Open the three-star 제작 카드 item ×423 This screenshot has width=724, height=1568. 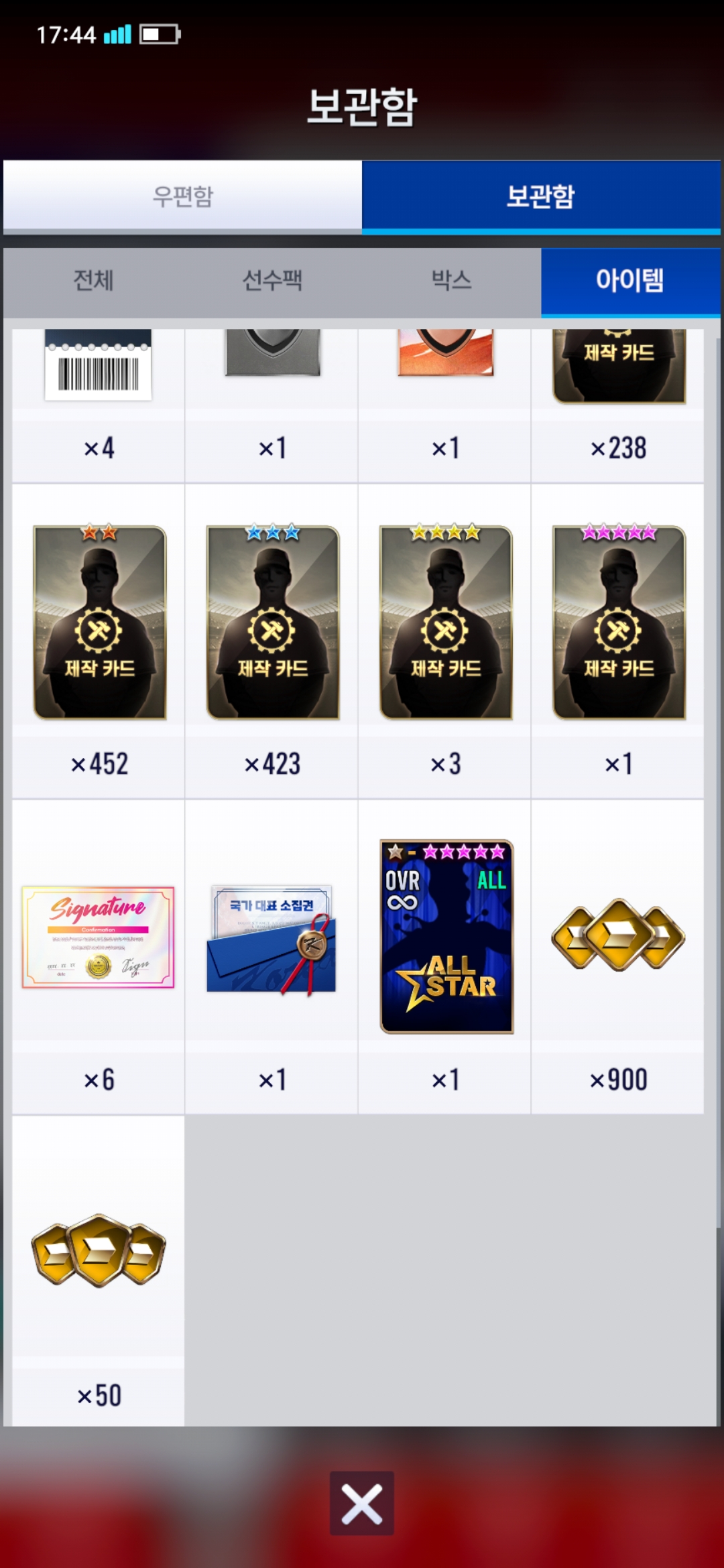pos(272,623)
